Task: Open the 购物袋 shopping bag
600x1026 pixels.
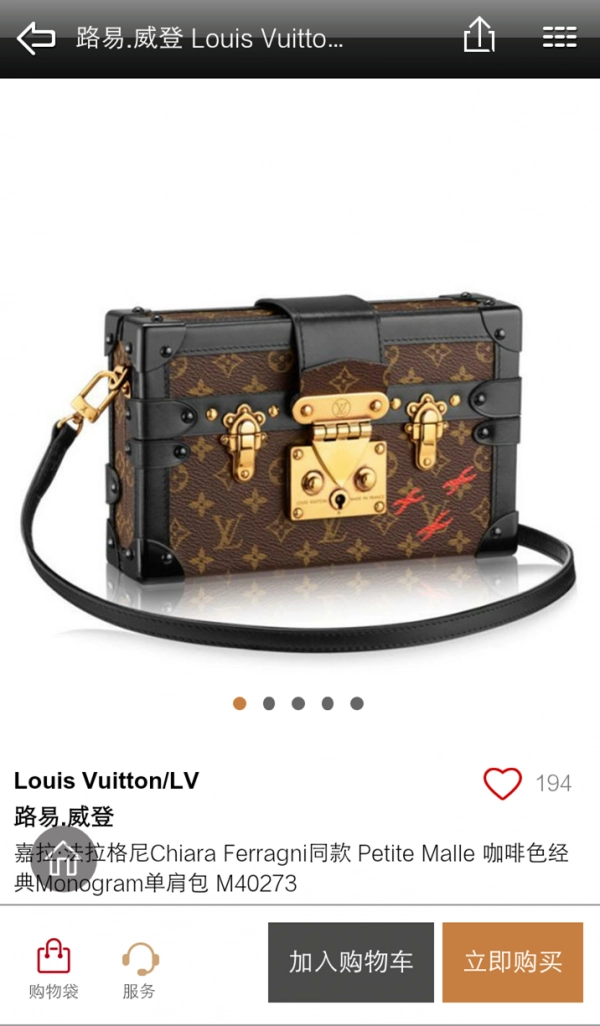Action: 54,968
